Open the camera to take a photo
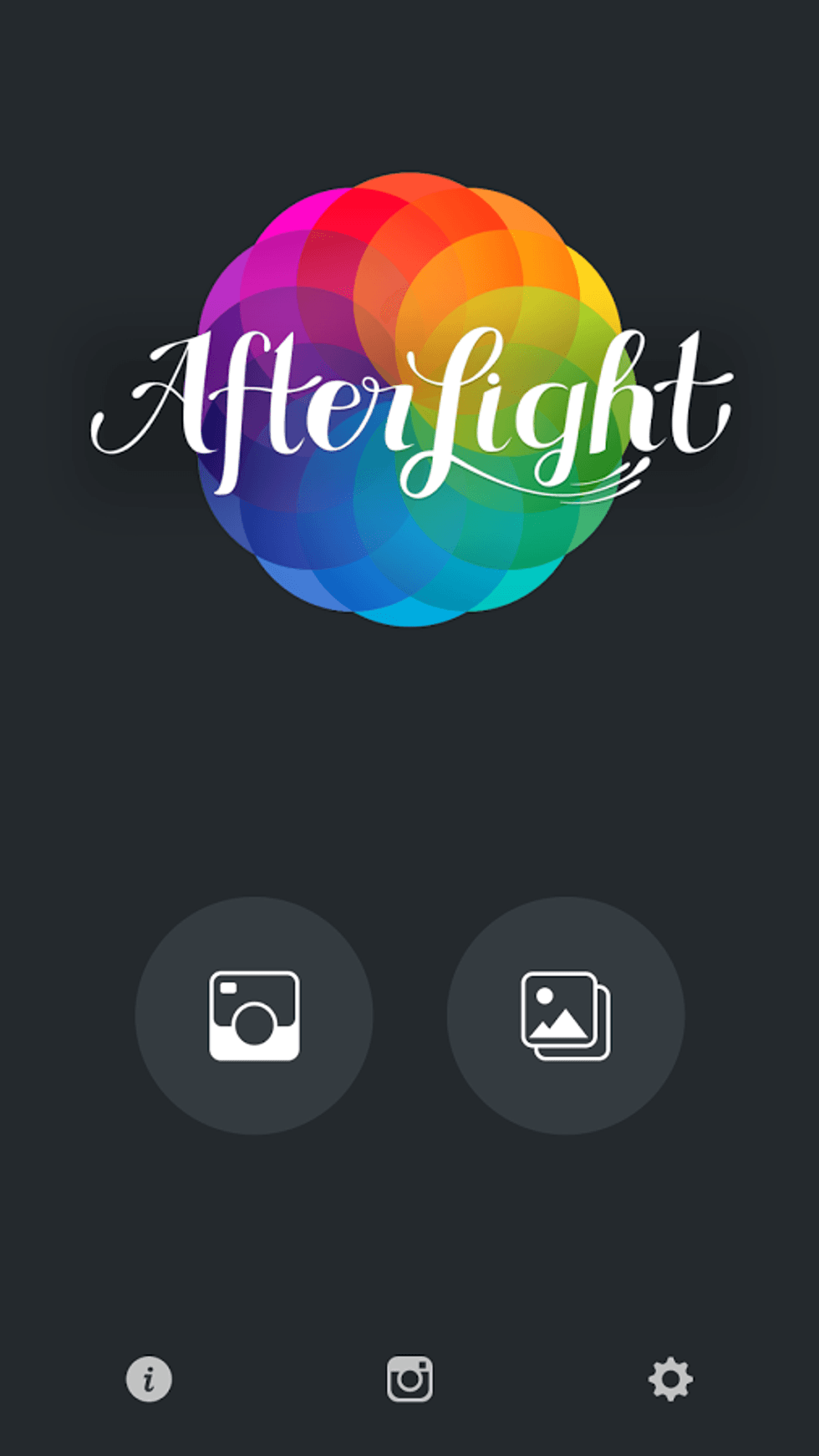Screen dimensions: 819x1456 tap(254, 1016)
